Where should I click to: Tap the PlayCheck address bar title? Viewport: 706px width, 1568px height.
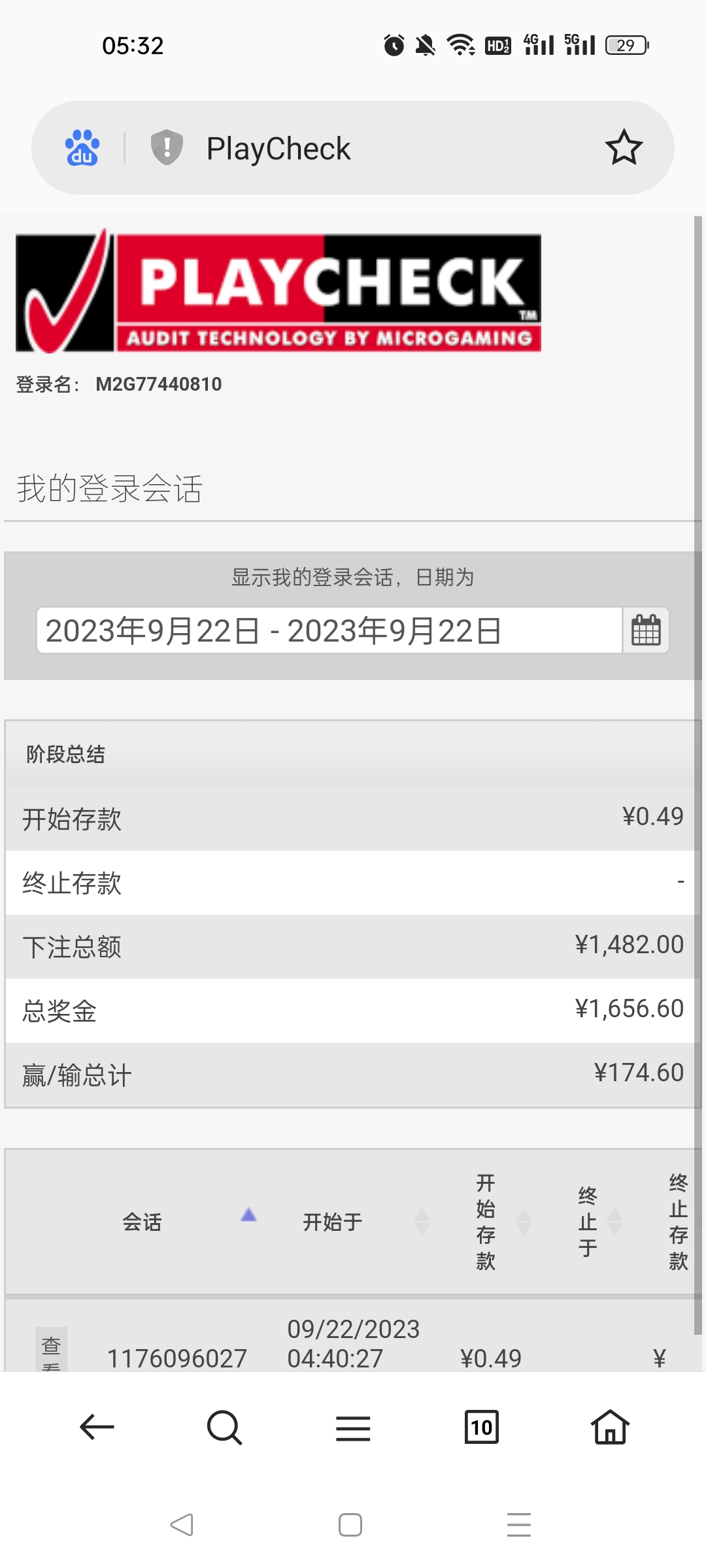278,149
